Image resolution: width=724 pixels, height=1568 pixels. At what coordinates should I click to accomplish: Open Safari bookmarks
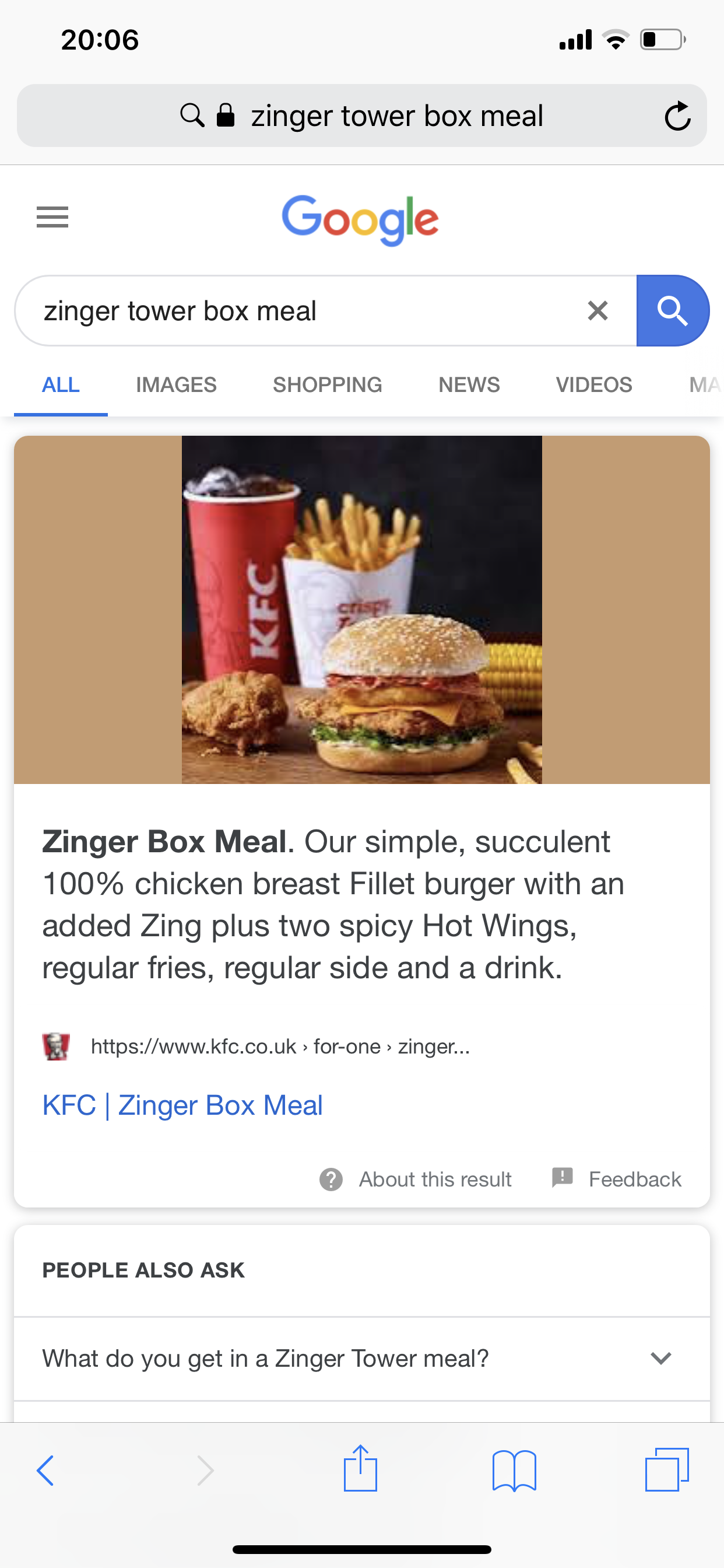(x=514, y=1471)
